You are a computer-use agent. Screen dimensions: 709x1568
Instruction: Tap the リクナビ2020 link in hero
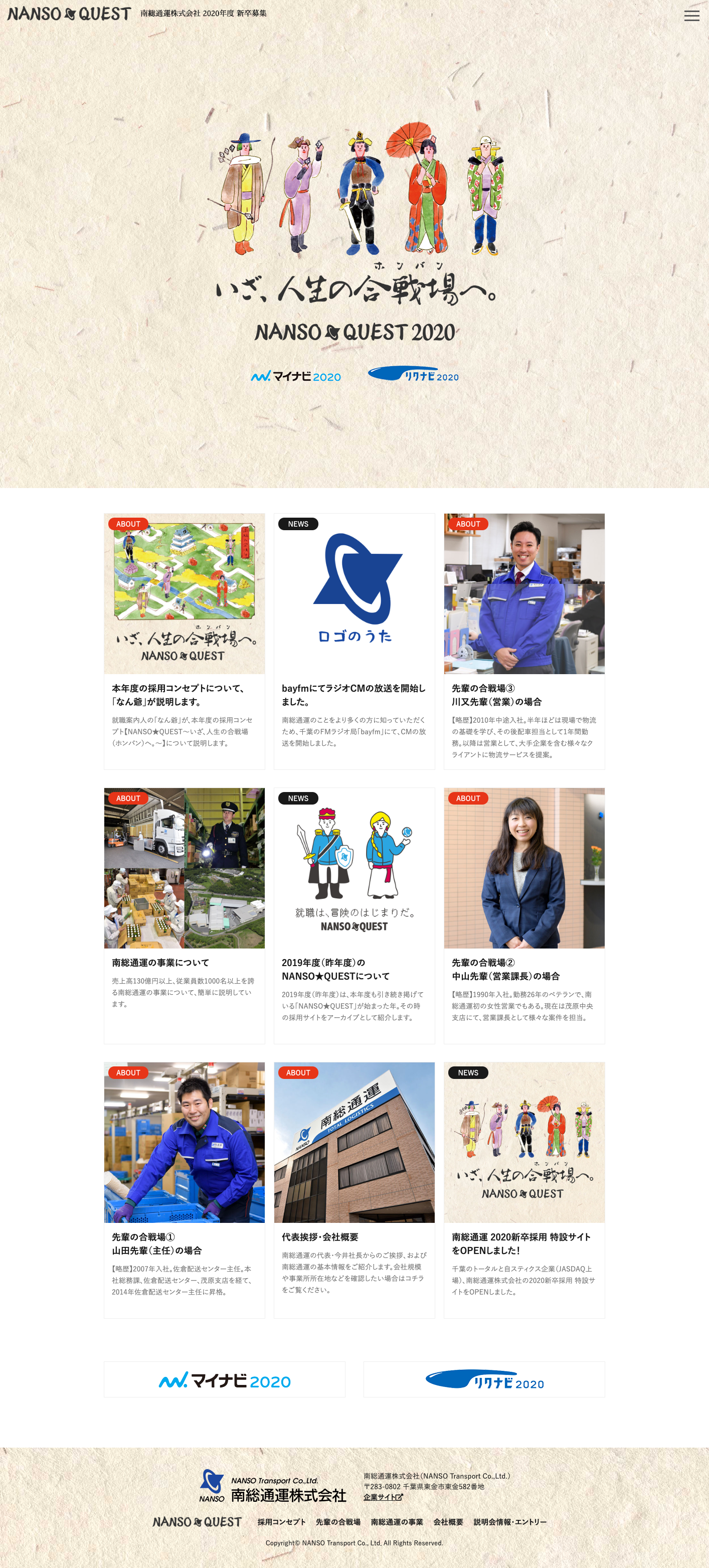(413, 374)
